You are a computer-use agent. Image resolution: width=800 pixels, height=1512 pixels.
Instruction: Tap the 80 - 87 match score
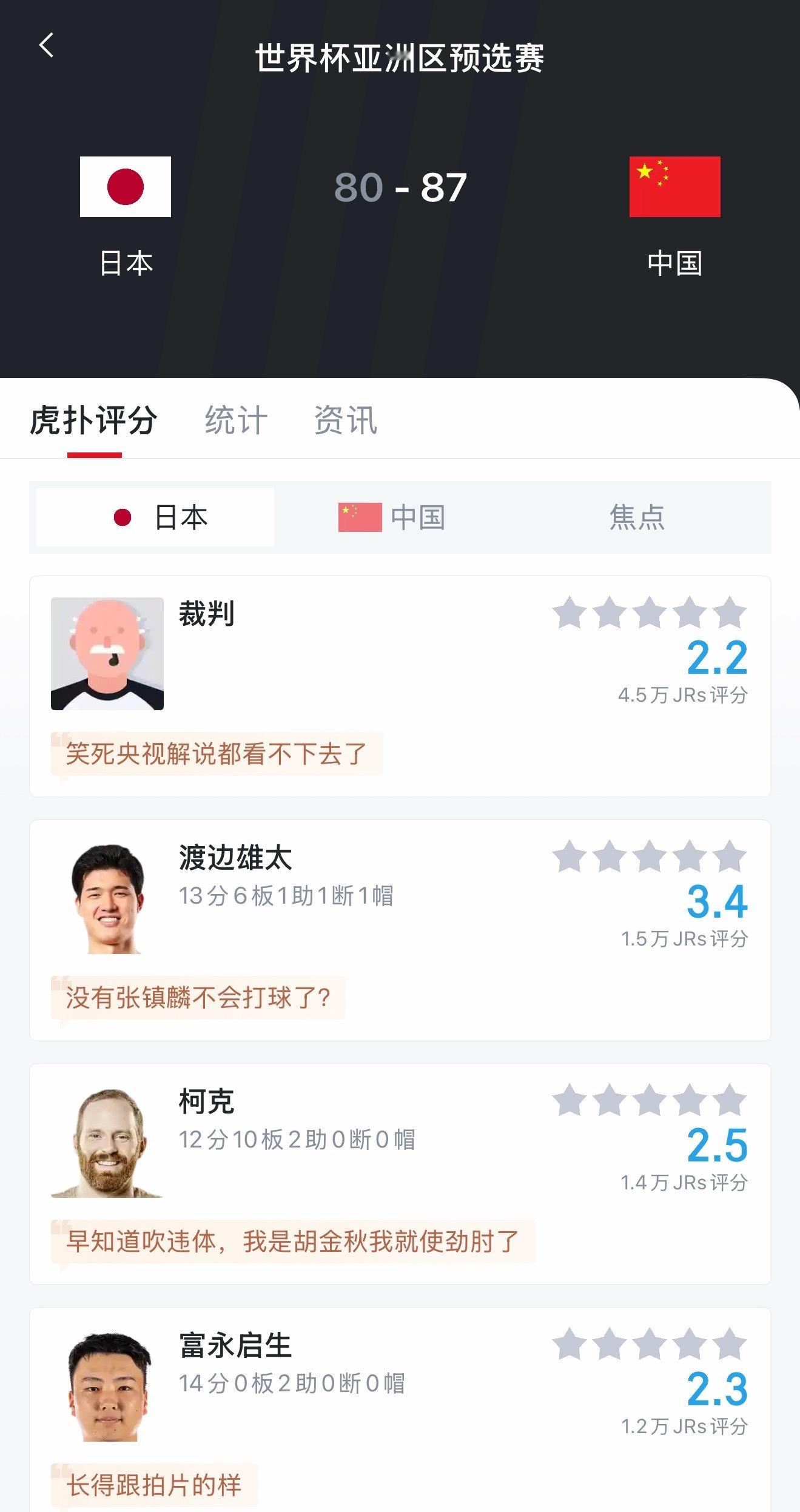pyautogui.click(x=400, y=187)
